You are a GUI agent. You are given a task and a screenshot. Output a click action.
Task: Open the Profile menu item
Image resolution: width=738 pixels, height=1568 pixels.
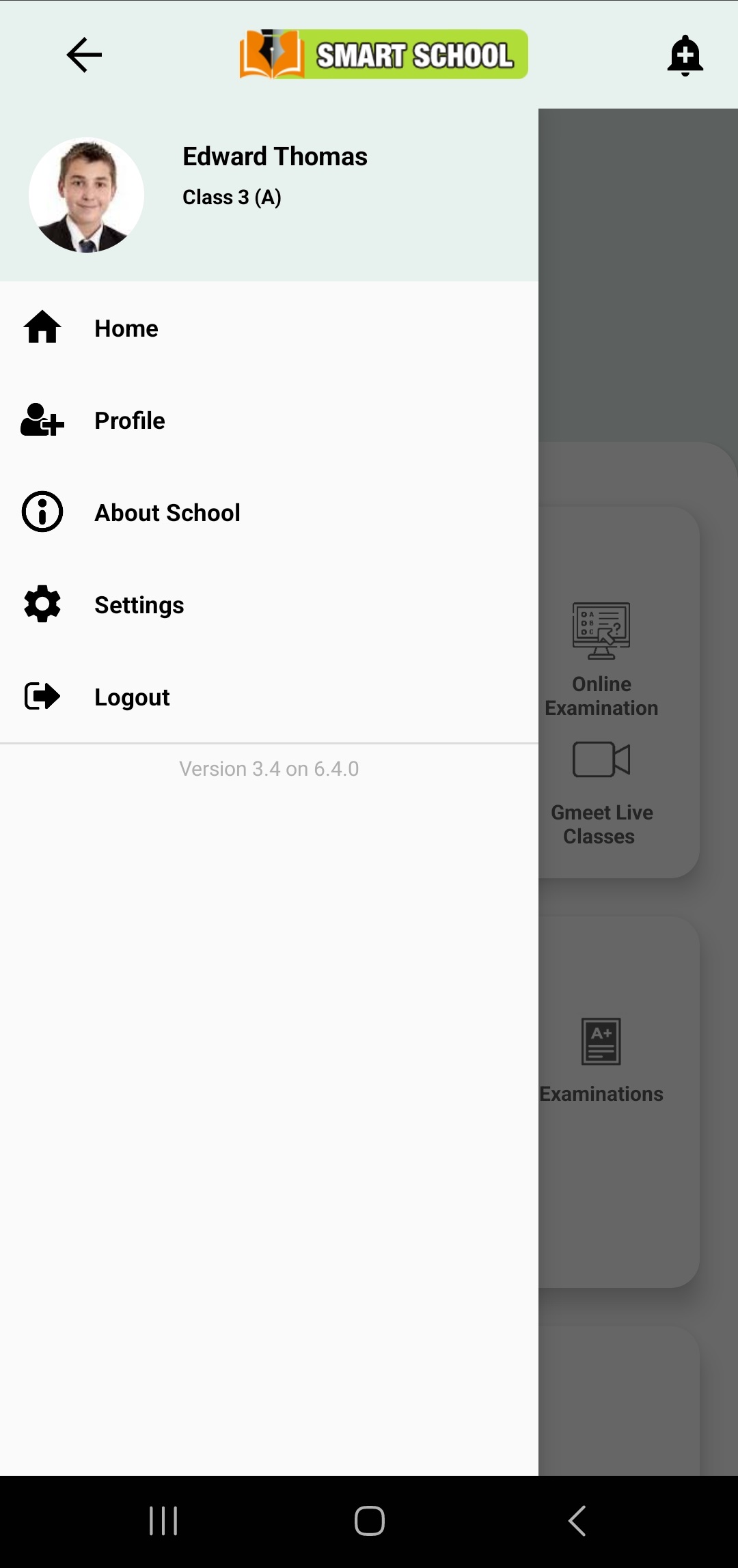pos(129,421)
